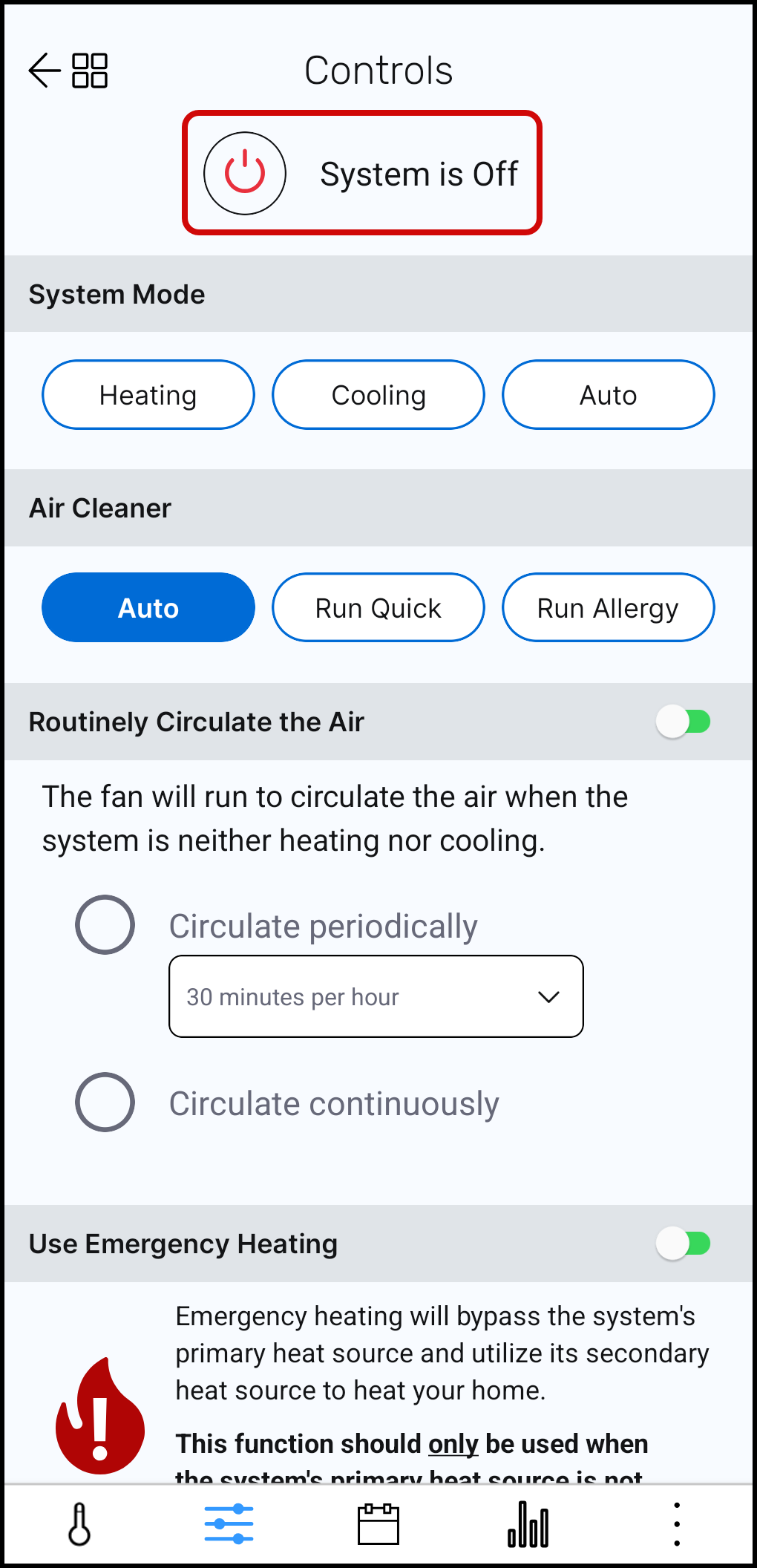Image resolution: width=757 pixels, height=1568 pixels.
Task: Toggle Routinely Circulate the Air
Action: [684, 722]
